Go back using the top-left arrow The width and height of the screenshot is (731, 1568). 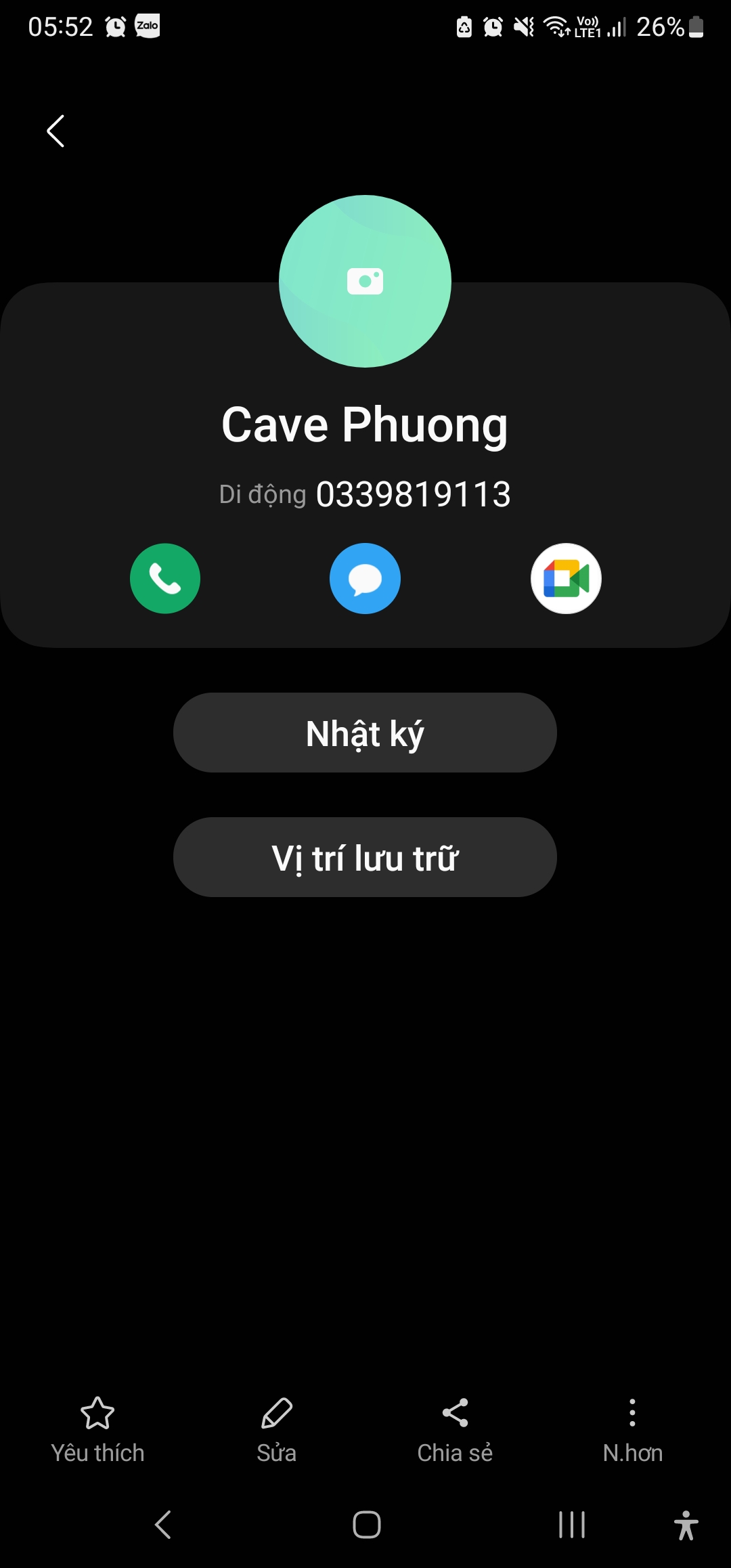[x=56, y=131]
